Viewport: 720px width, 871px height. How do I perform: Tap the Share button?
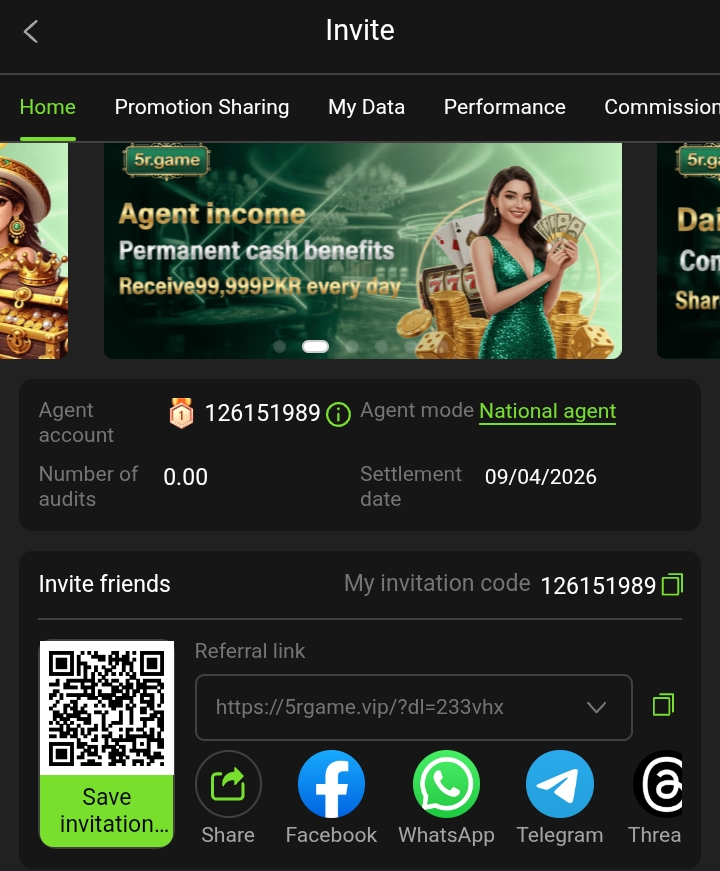tap(228, 785)
